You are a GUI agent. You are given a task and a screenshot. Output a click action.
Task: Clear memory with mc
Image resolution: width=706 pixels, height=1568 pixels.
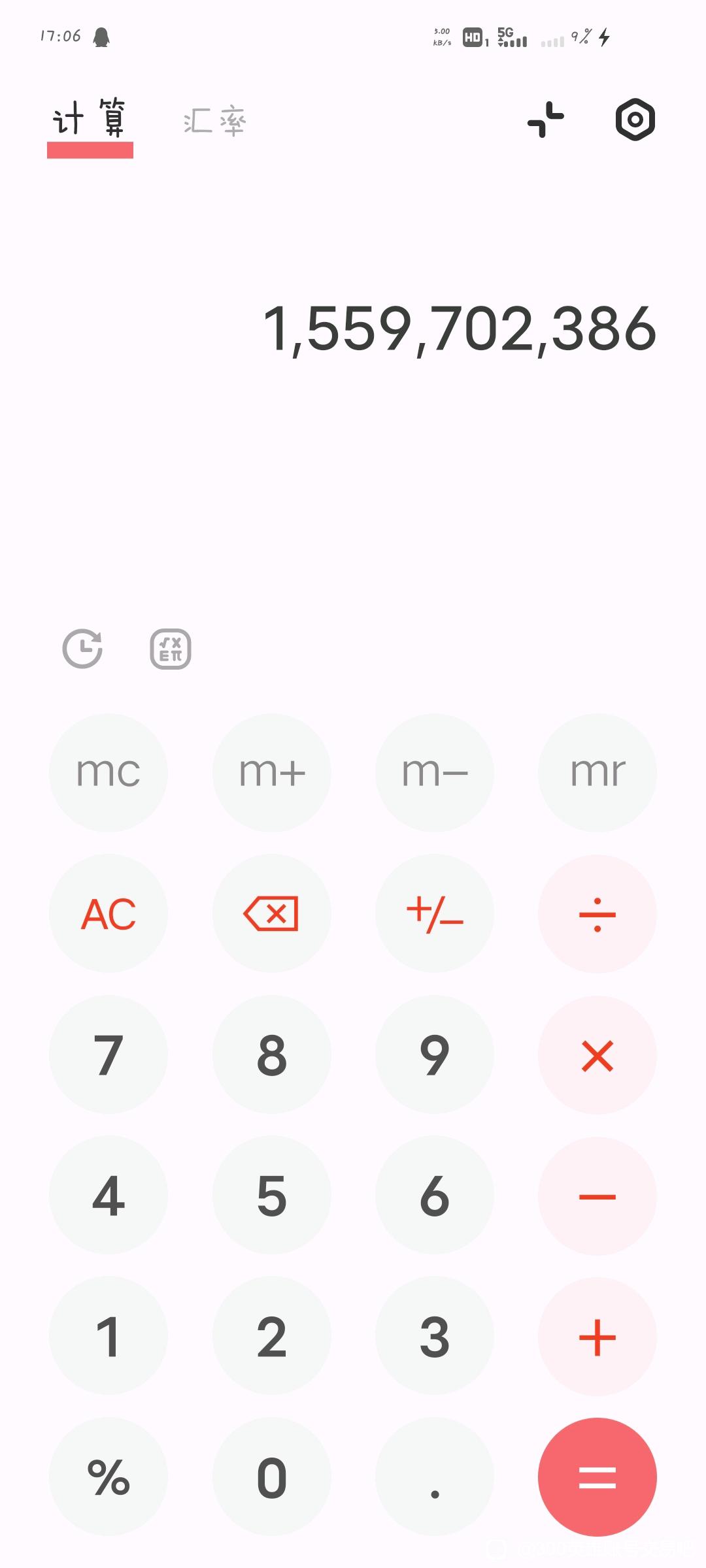[109, 772]
